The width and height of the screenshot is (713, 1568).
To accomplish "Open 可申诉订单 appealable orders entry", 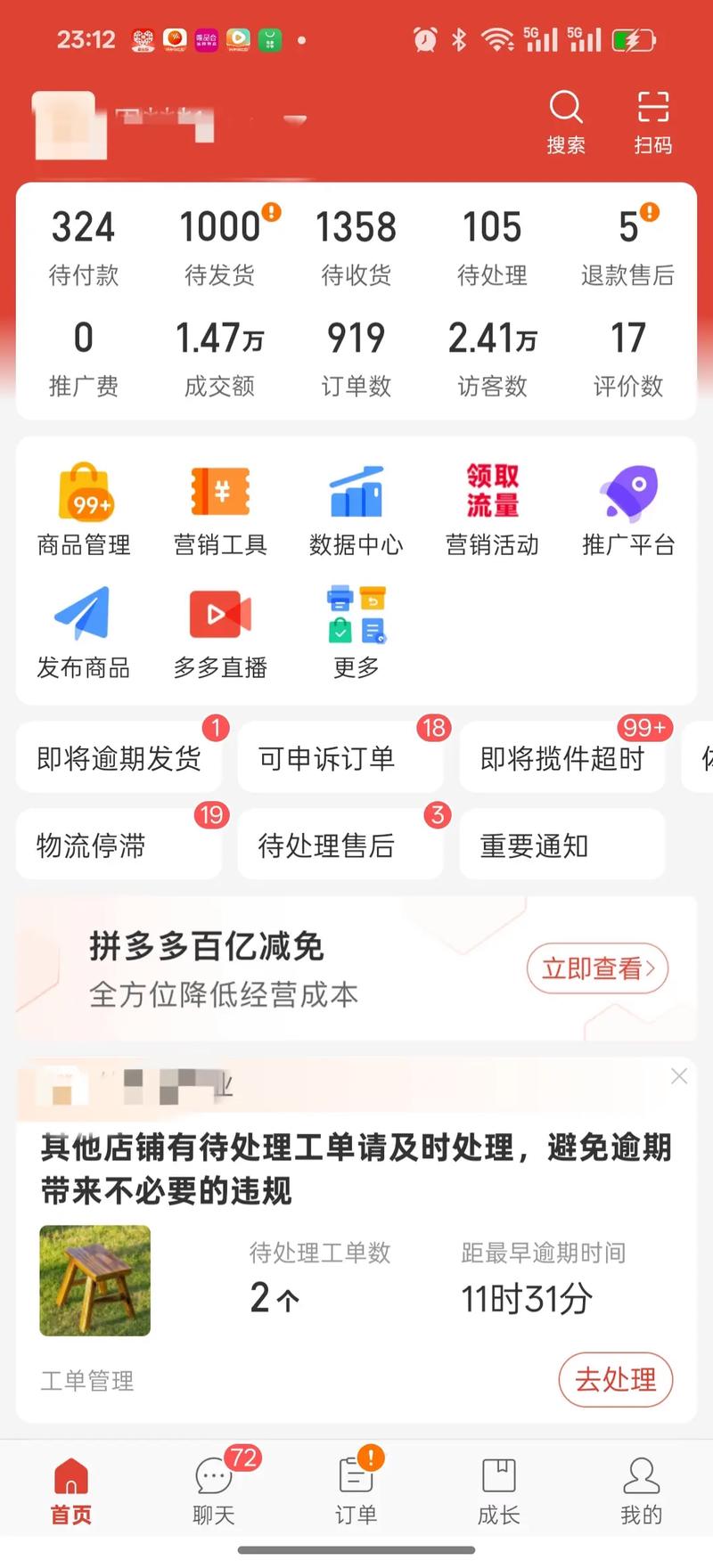I will 340,755.
